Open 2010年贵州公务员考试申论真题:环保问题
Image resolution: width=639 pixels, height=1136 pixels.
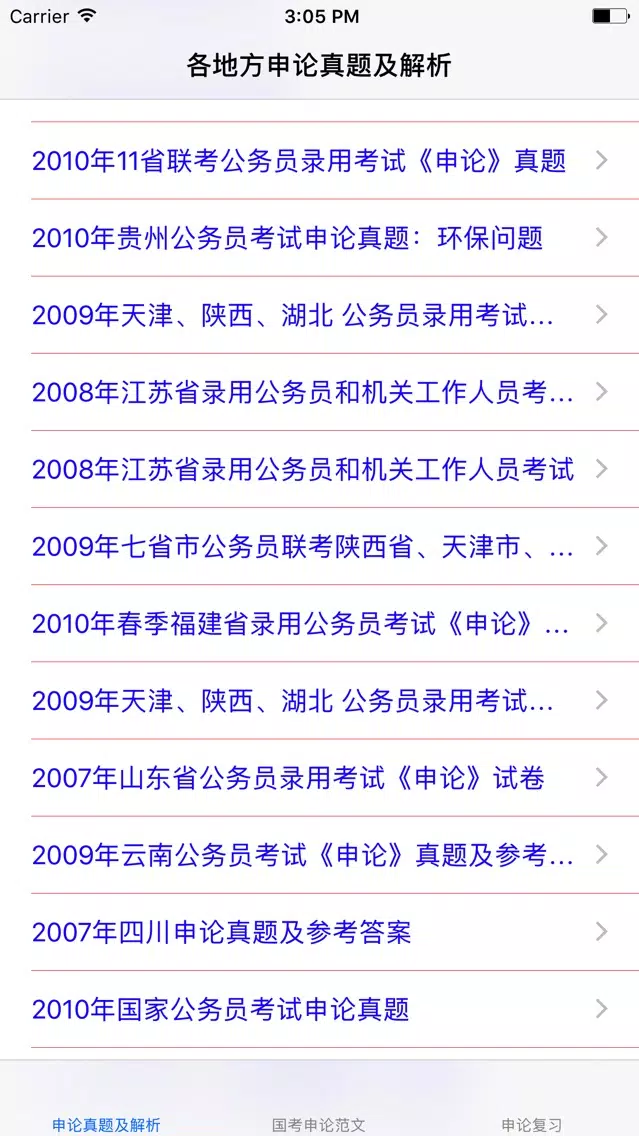tap(320, 238)
